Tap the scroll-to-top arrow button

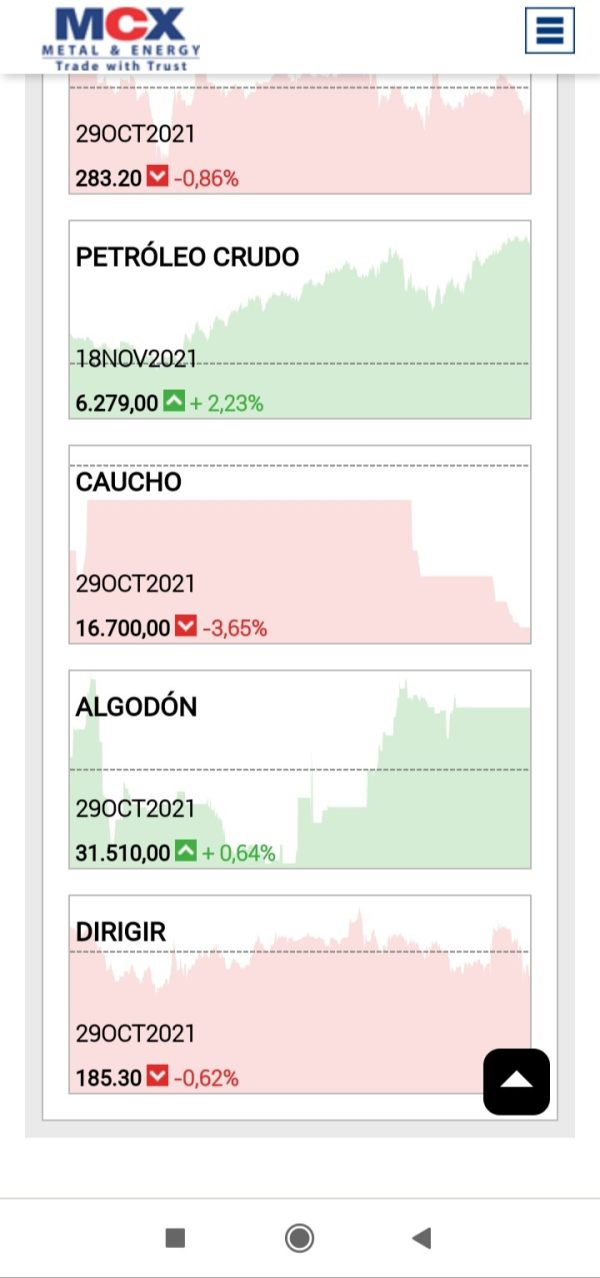coord(516,1081)
